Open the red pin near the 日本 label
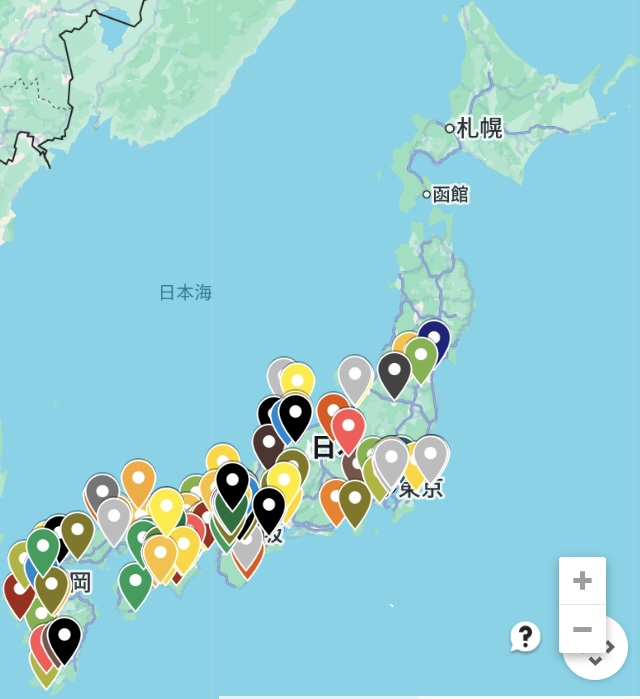The height and width of the screenshot is (699, 640). pos(348,426)
